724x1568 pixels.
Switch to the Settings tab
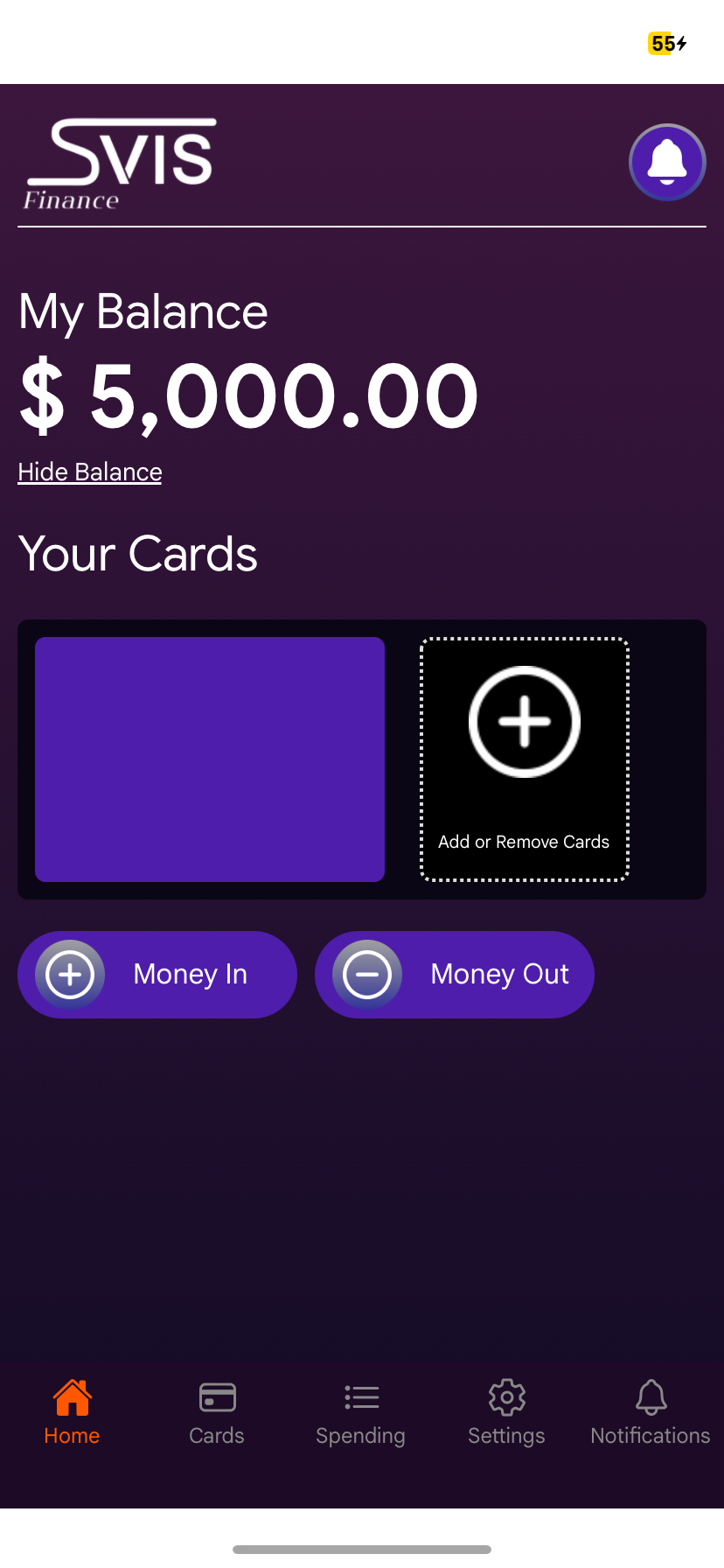click(x=506, y=1411)
